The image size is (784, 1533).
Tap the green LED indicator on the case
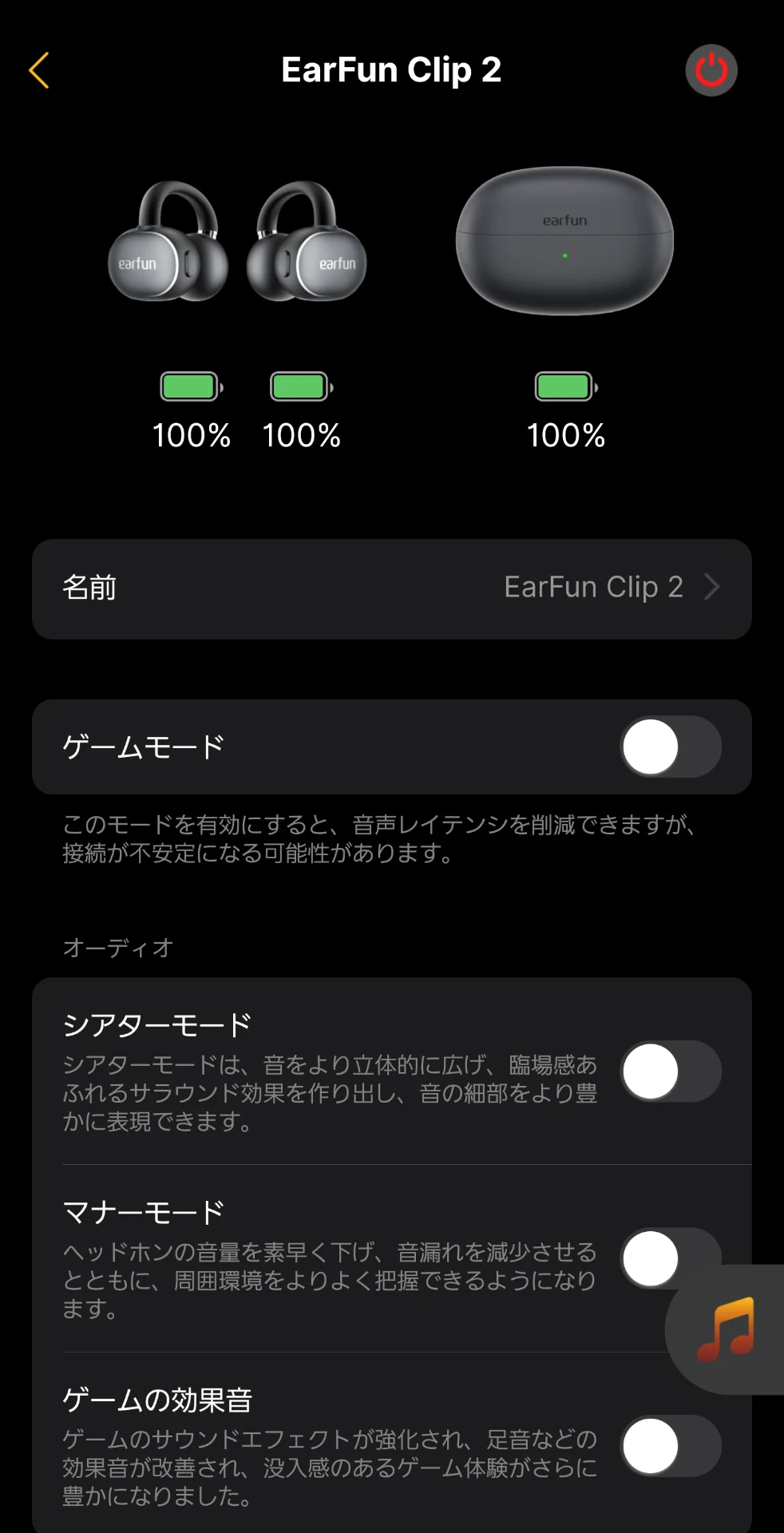[x=564, y=255]
